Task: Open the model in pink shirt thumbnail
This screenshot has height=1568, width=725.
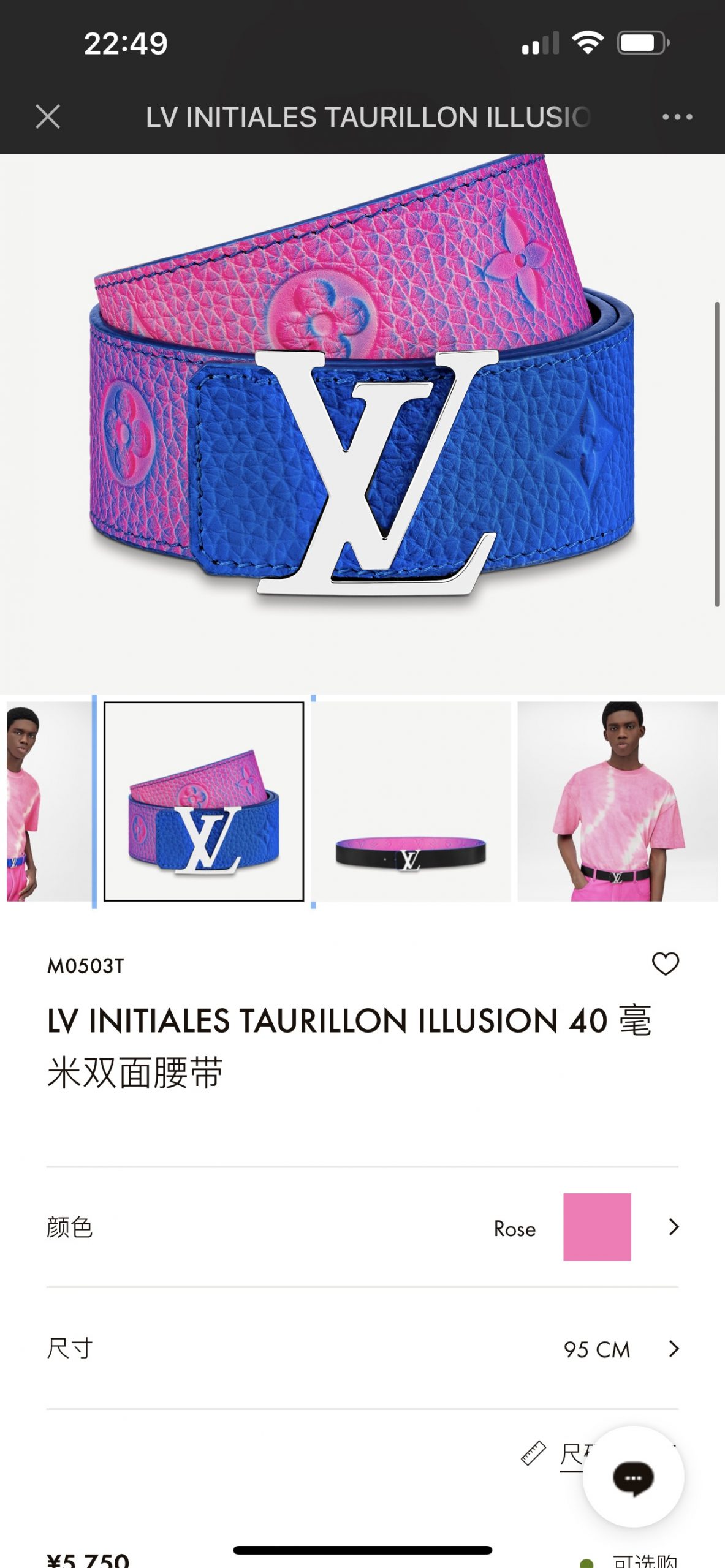Action: tap(617, 801)
